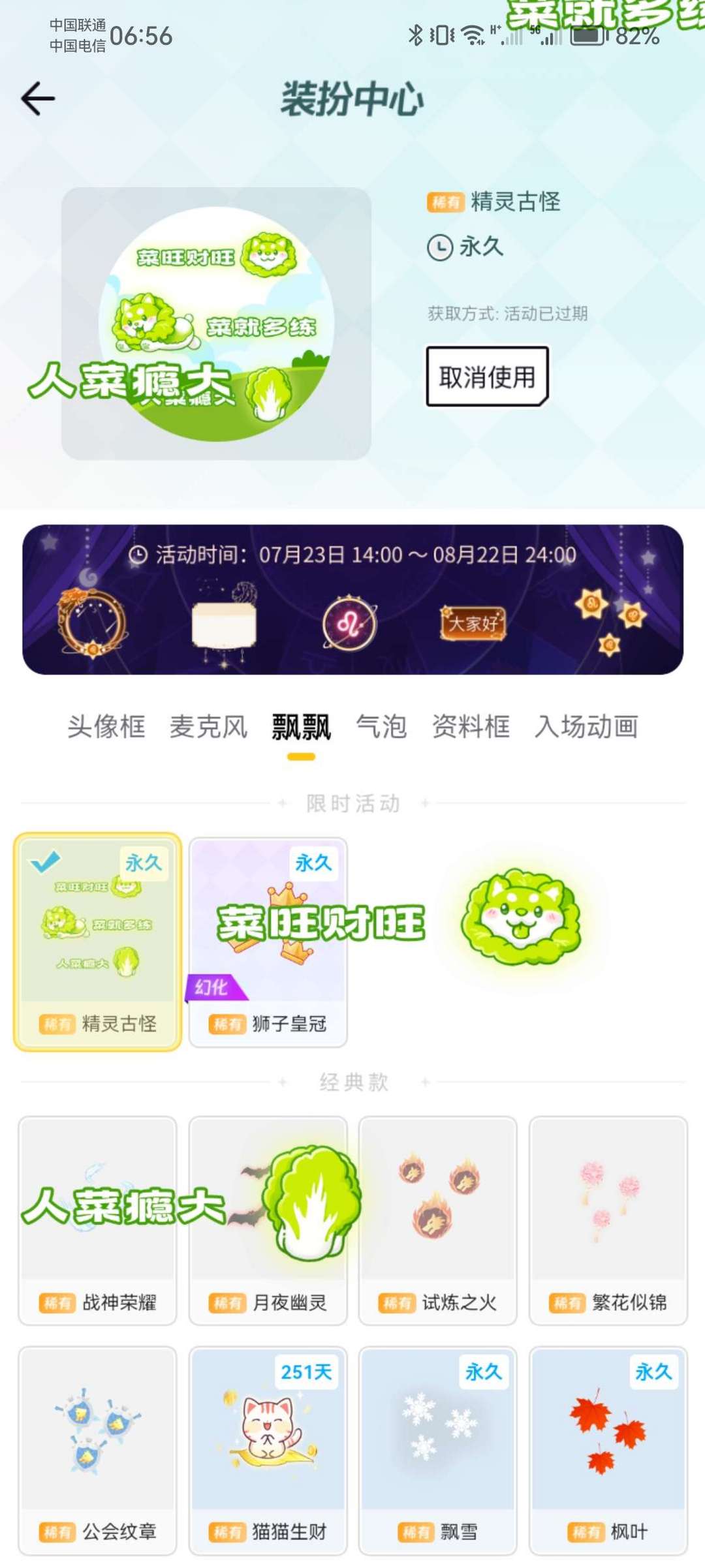The width and height of the screenshot is (705, 1568).
Task: Go back using the top-left arrow
Action: (38, 99)
